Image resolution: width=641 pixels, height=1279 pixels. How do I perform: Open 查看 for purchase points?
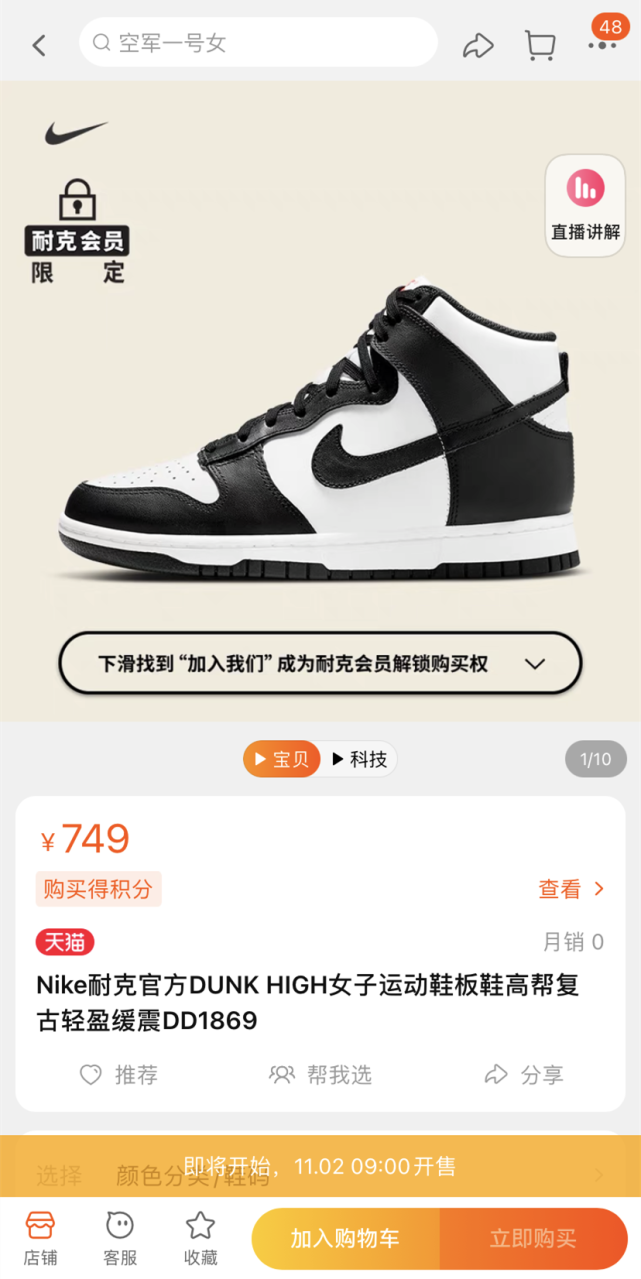(x=572, y=888)
